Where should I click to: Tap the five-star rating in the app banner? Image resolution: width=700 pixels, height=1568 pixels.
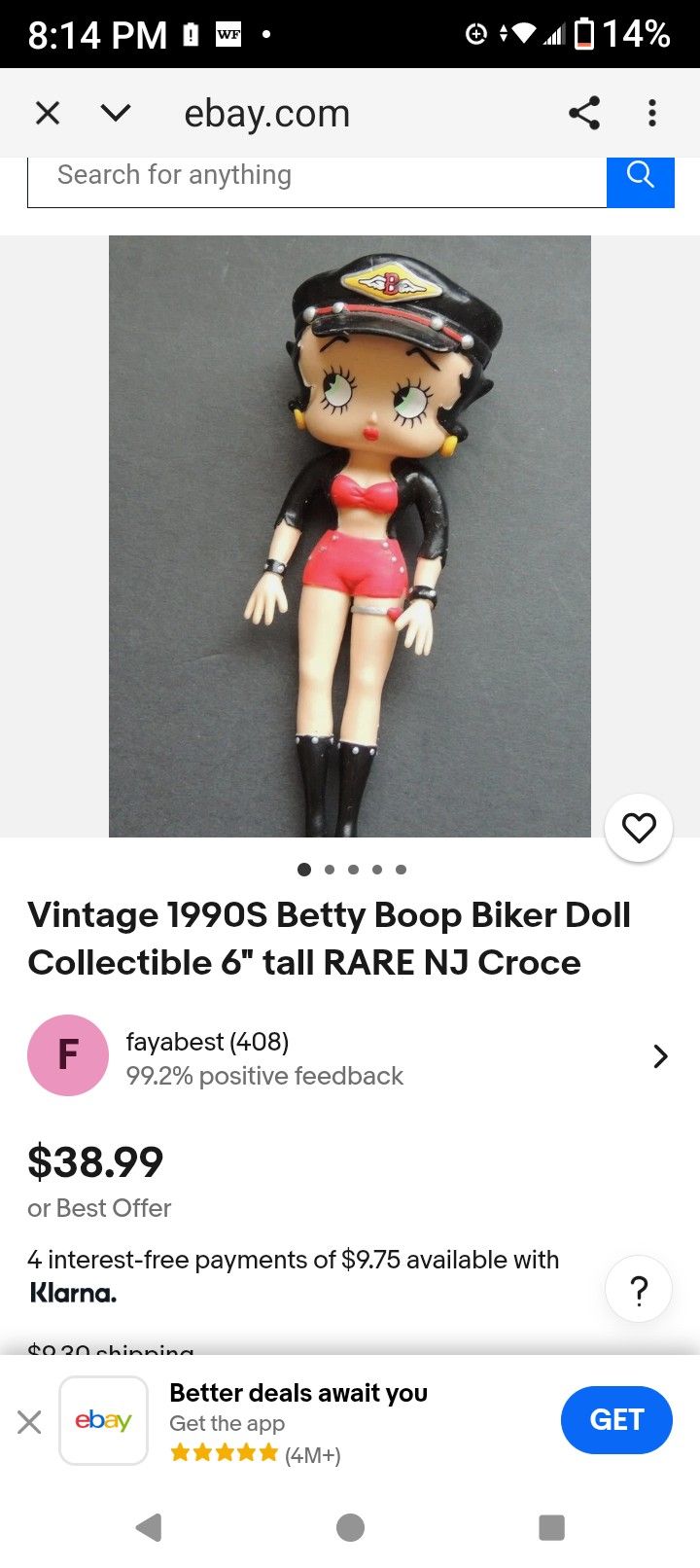225,1453
